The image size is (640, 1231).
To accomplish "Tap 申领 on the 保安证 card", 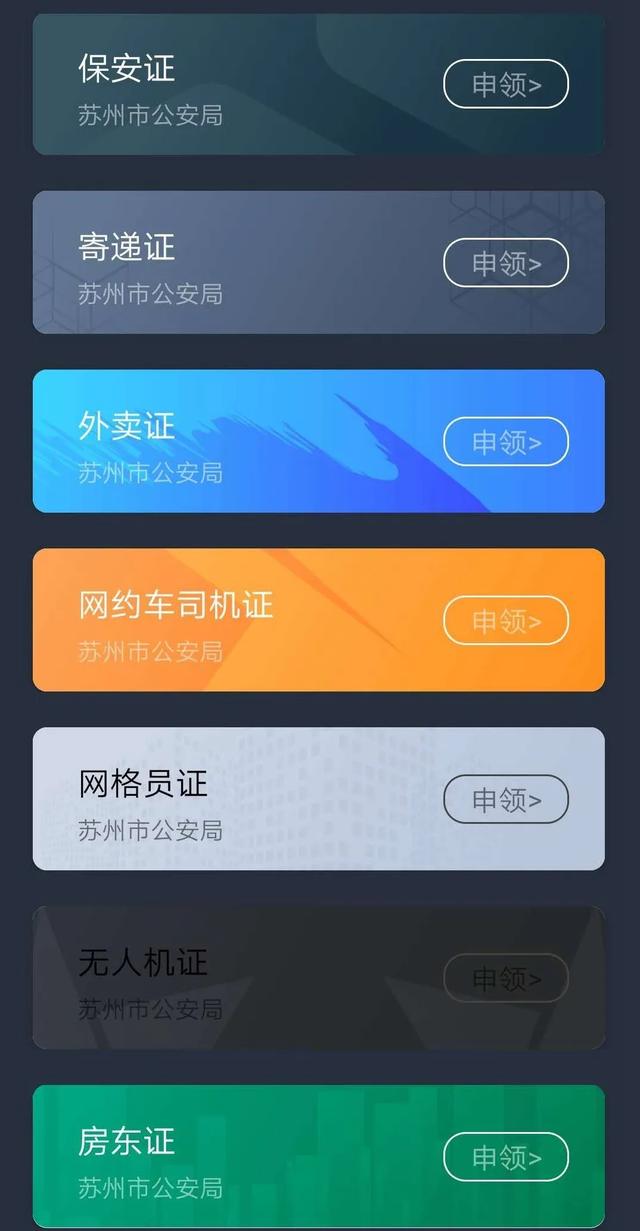I will coord(506,85).
